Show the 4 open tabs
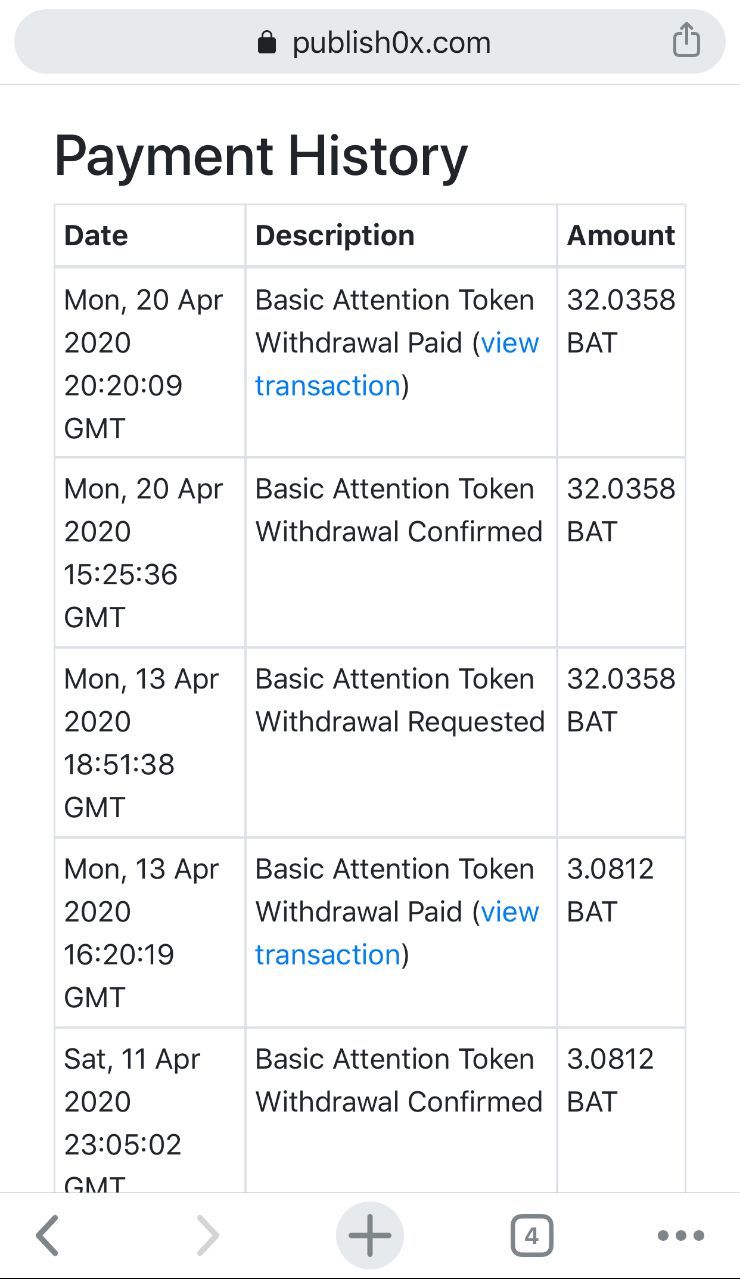The width and height of the screenshot is (740, 1279). click(x=531, y=1236)
